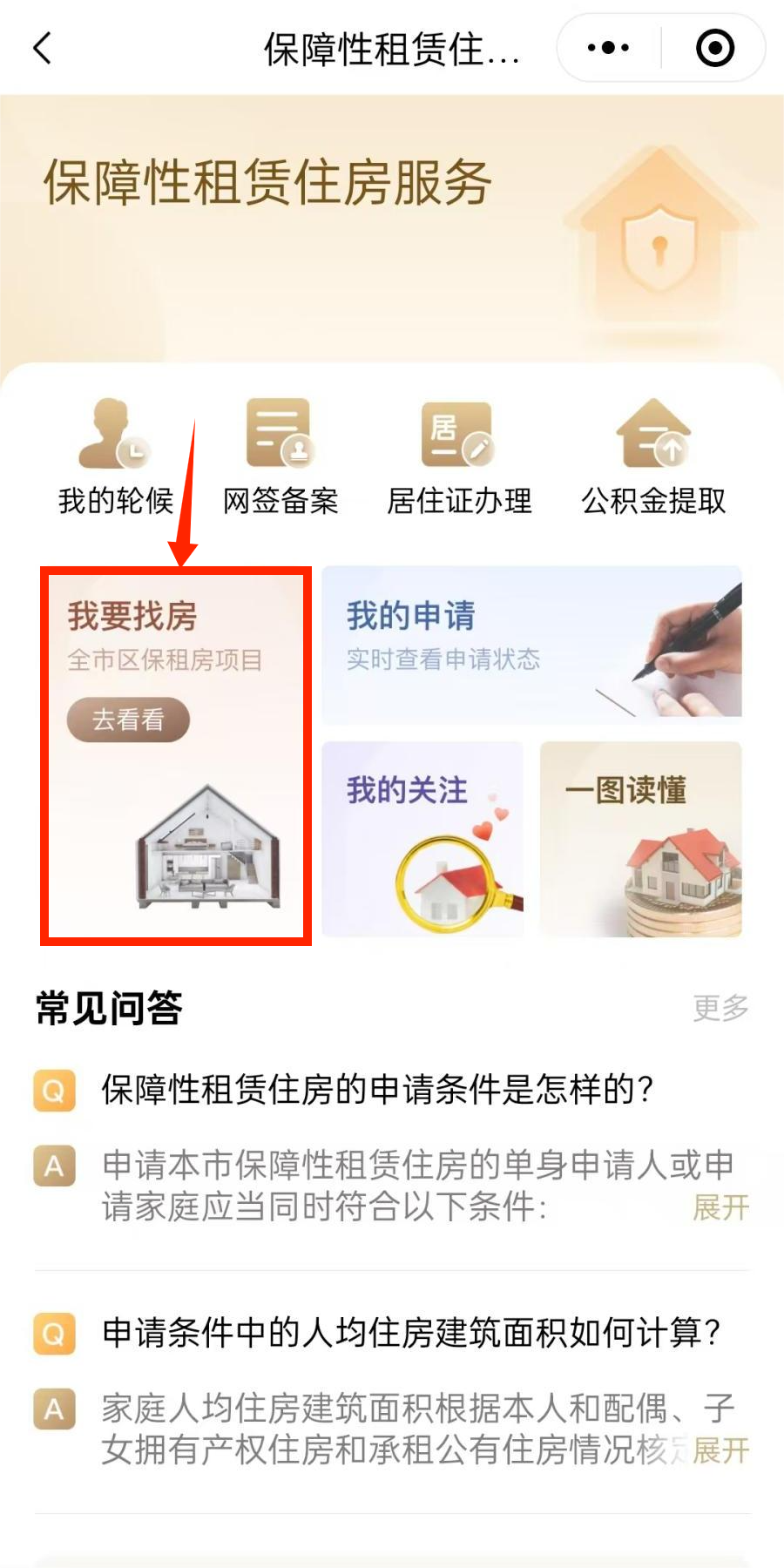Open the mini program three-dot menu

click(608, 48)
